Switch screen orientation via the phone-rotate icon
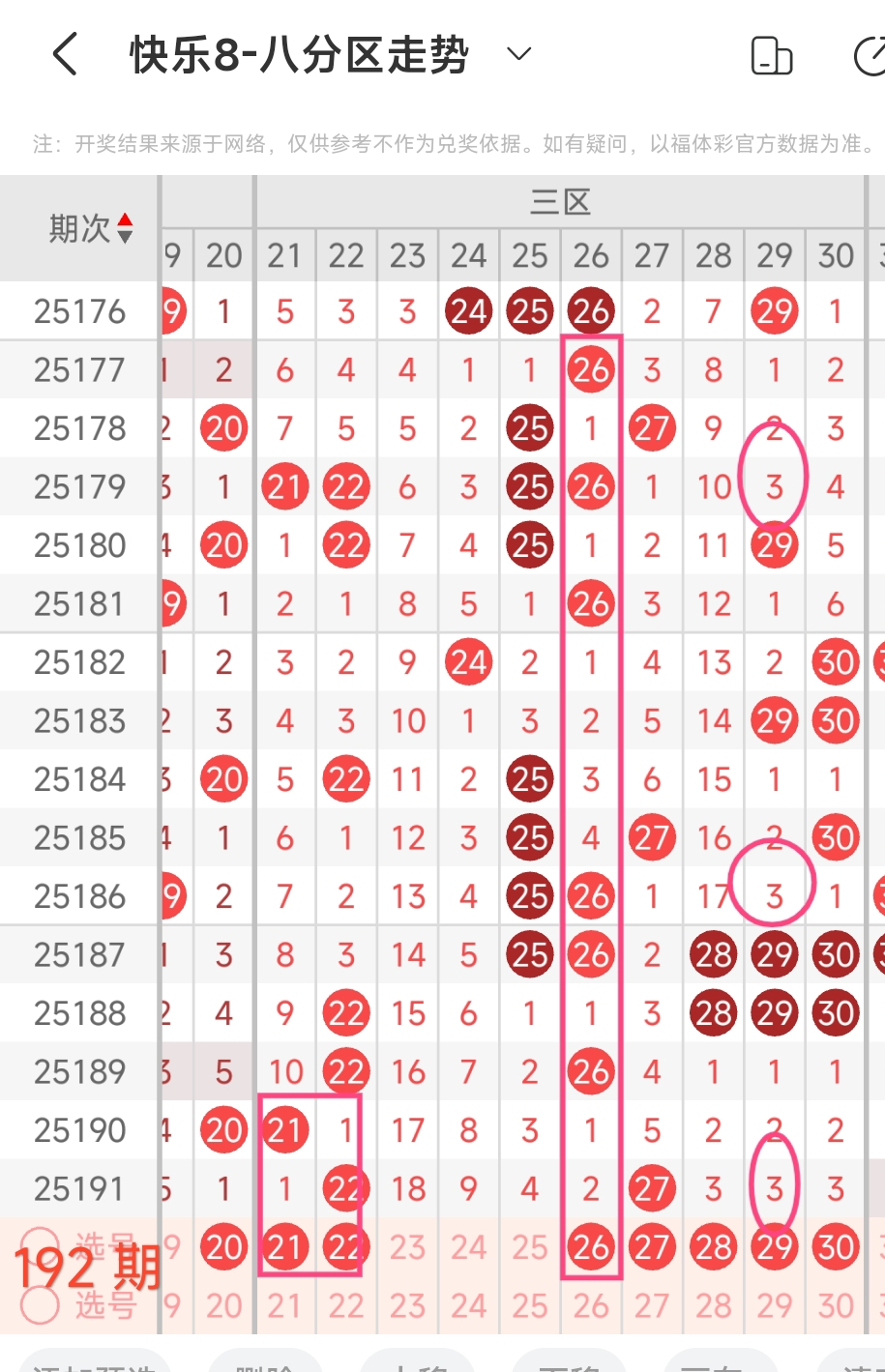This screenshot has height=1372, width=885. pyautogui.click(x=771, y=56)
